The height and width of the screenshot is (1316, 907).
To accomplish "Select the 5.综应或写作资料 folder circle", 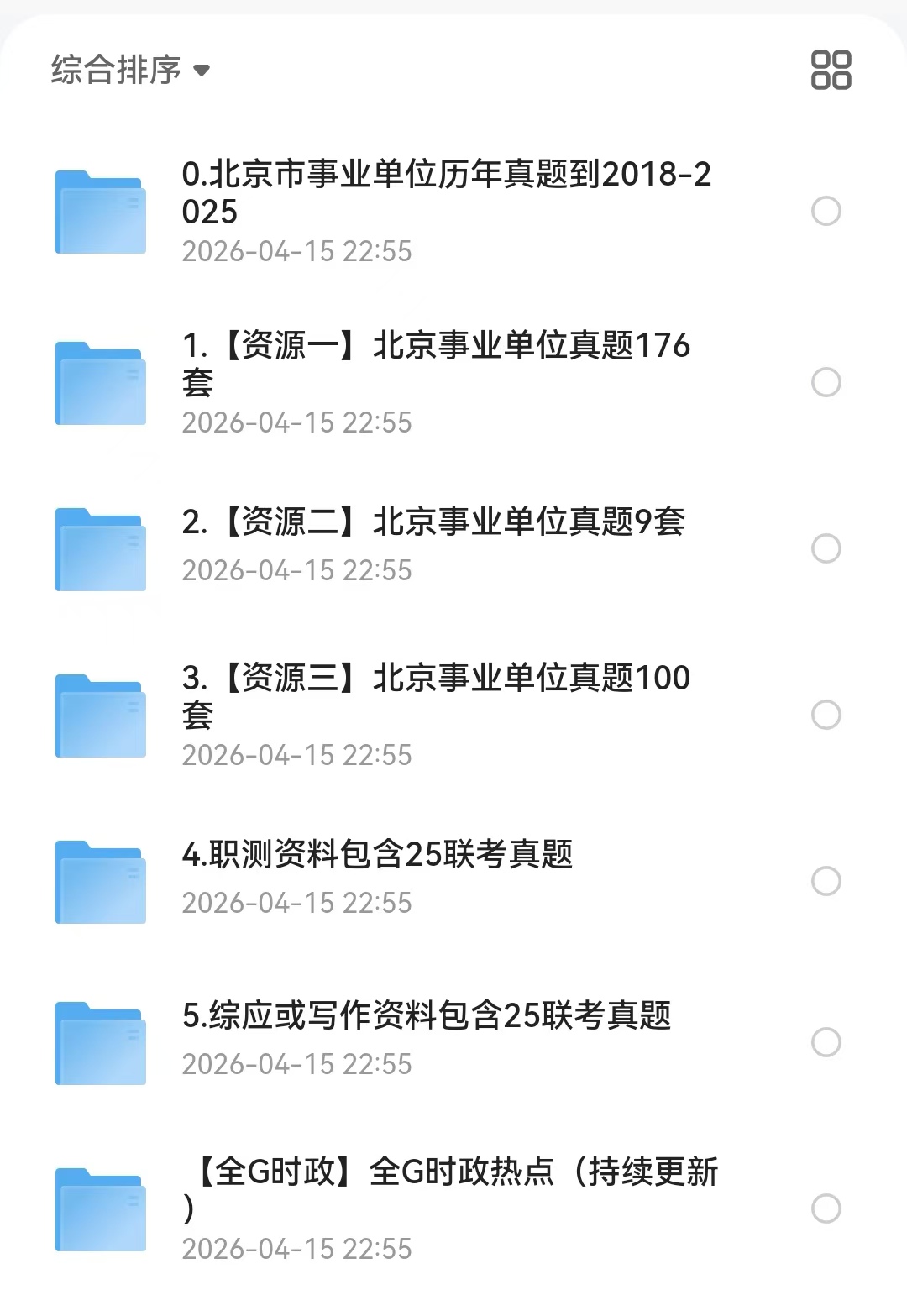I will pos(826,1042).
